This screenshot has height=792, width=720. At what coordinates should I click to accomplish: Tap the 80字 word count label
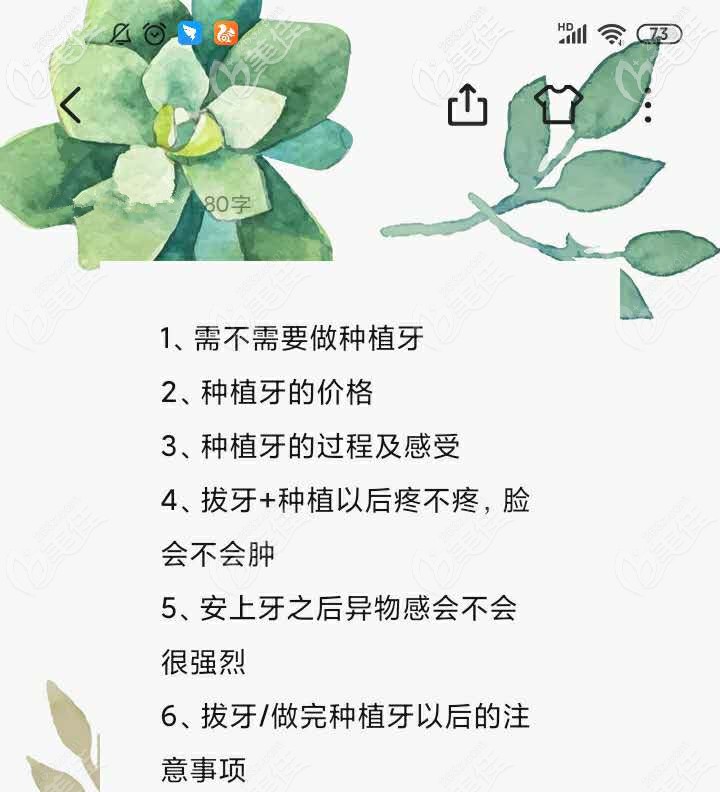coord(228,201)
